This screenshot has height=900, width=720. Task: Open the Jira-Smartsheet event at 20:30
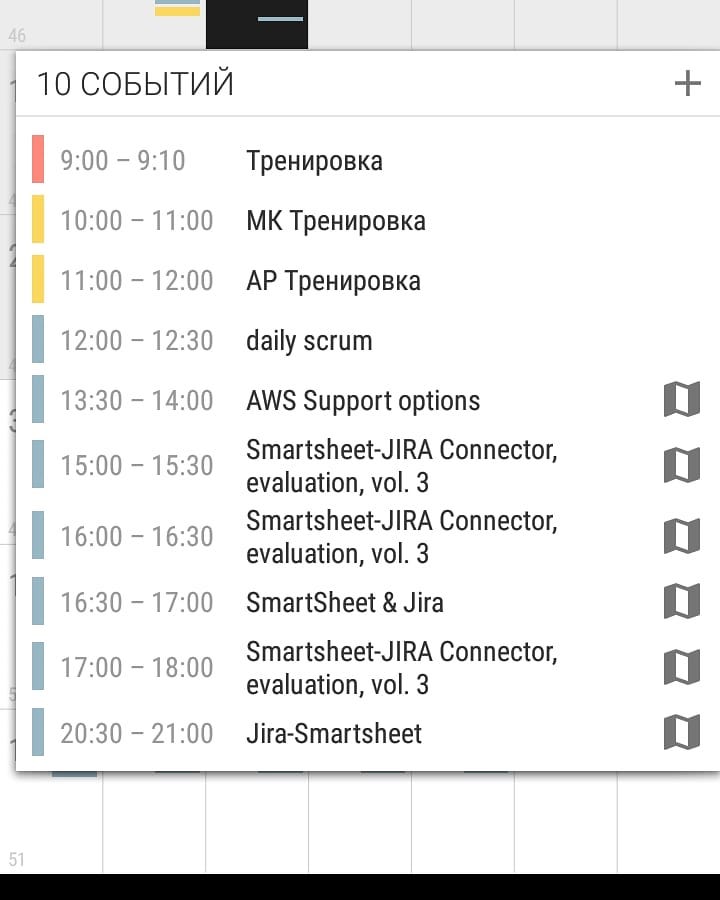[x=334, y=734]
